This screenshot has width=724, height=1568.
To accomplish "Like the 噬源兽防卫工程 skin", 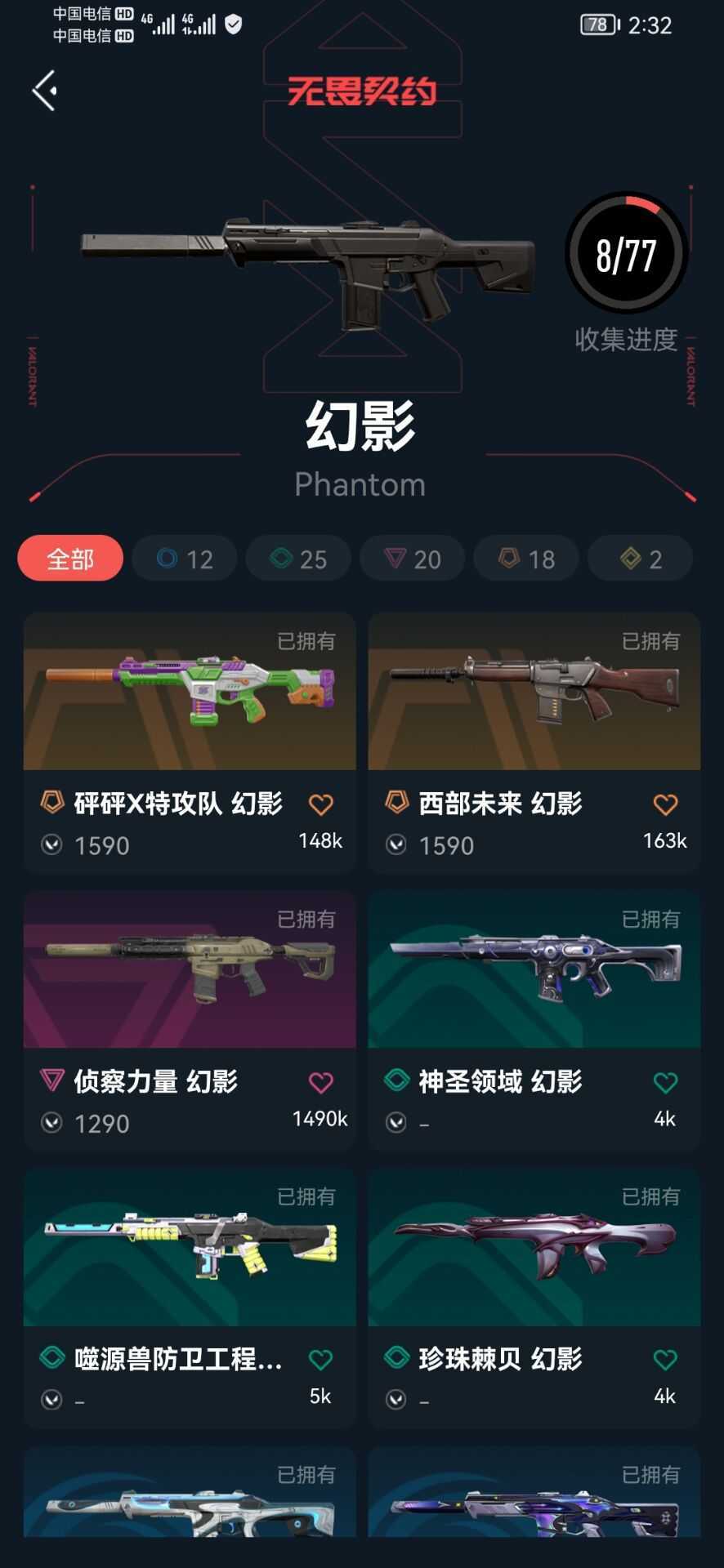I will [321, 1361].
